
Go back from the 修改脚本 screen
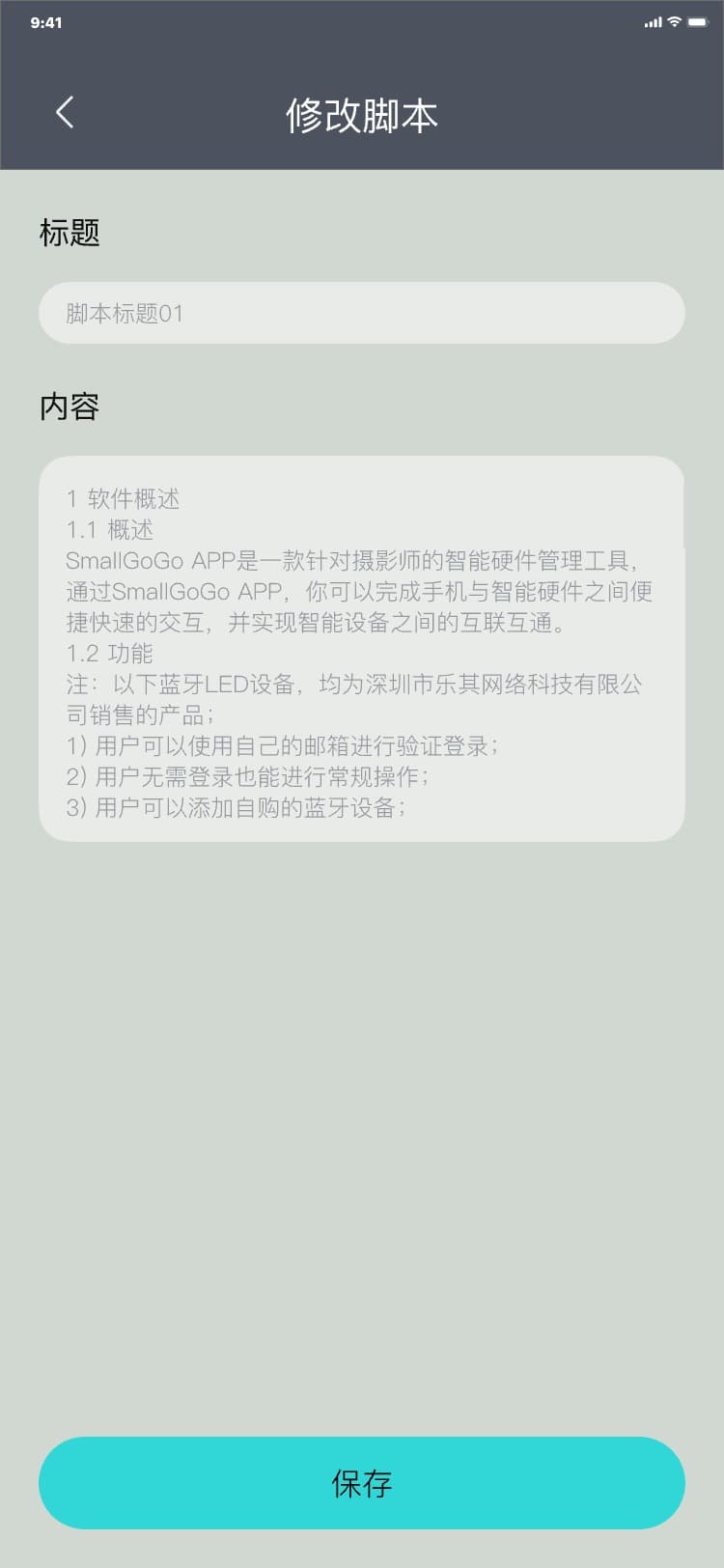pos(65,113)
